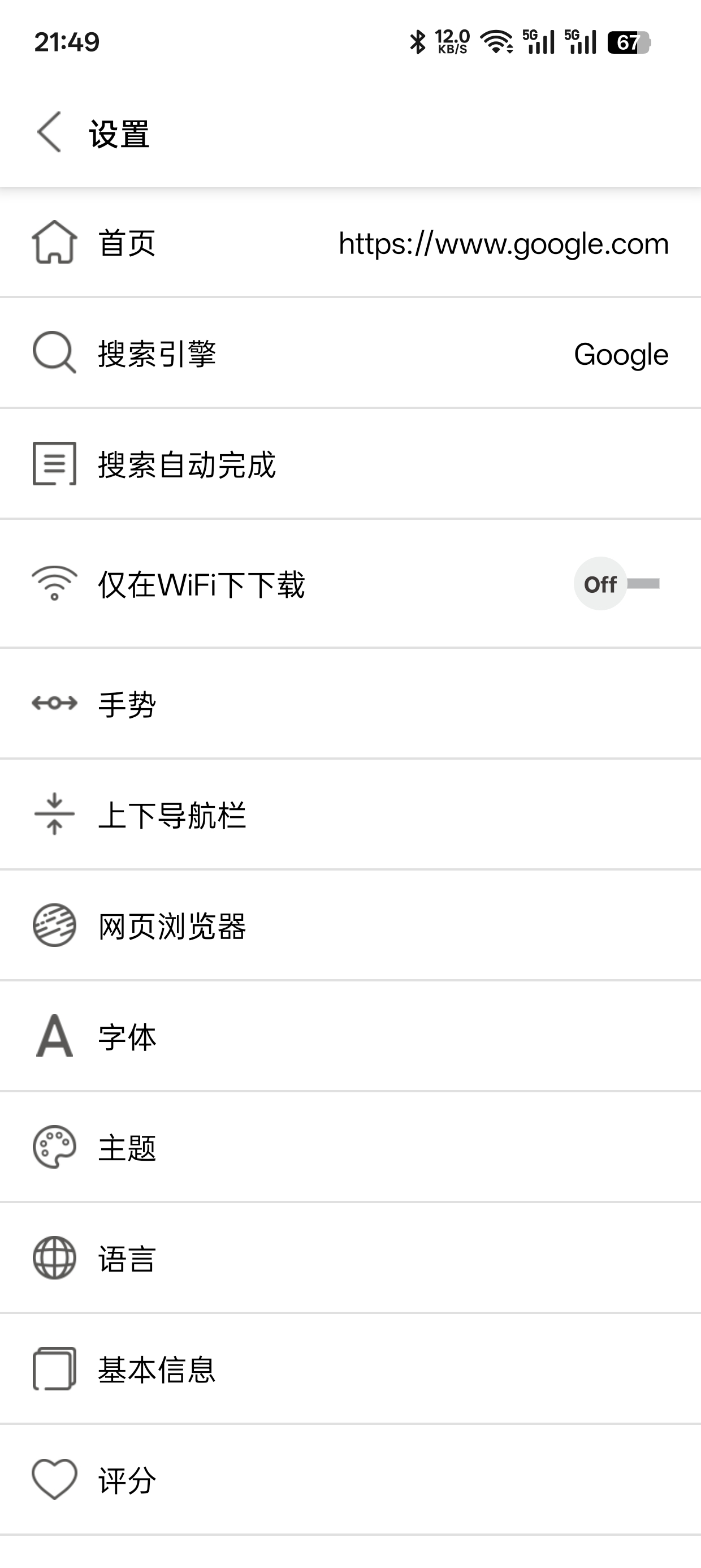Select the navigation bar icon for 上下导航栏

(x=54, y=816)
